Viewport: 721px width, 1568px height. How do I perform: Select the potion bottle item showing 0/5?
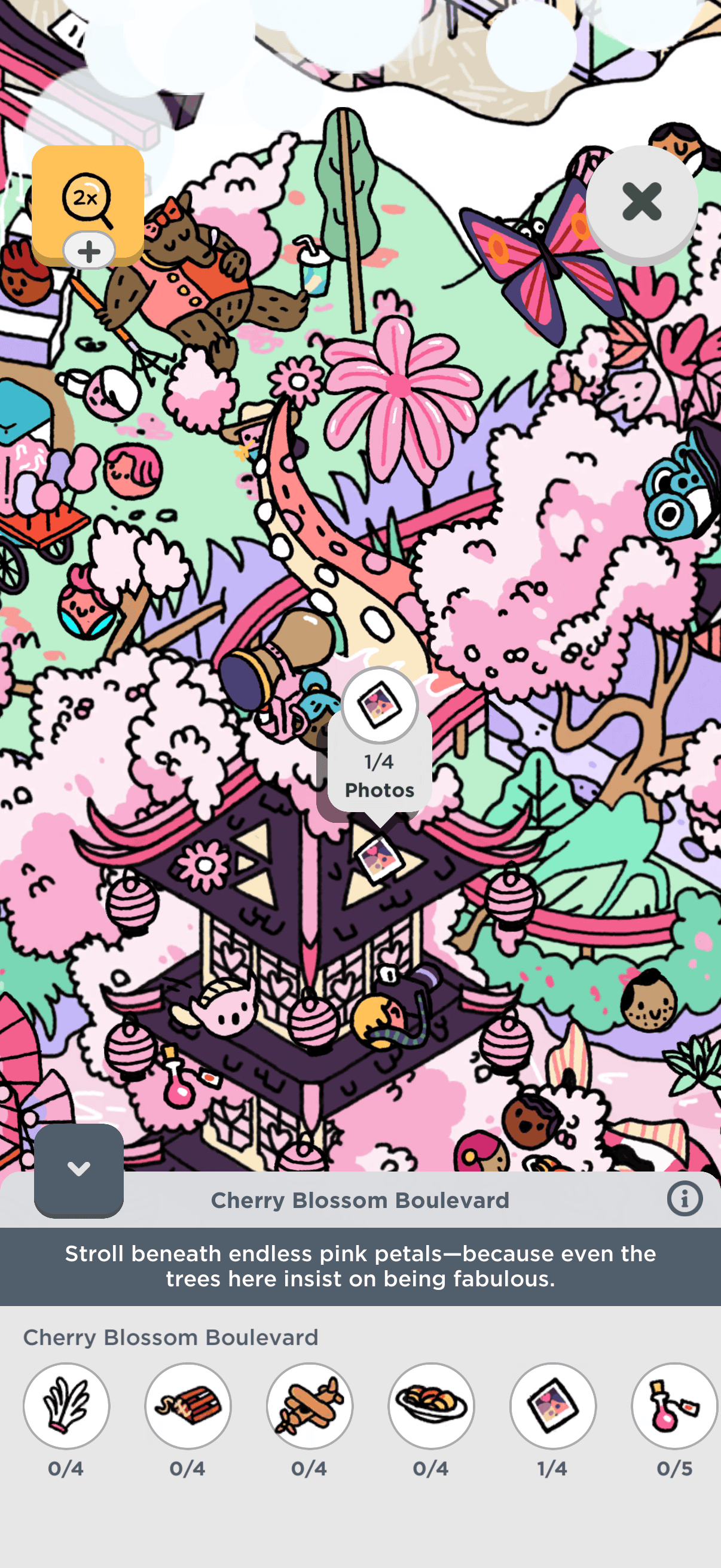(675, 1405)
